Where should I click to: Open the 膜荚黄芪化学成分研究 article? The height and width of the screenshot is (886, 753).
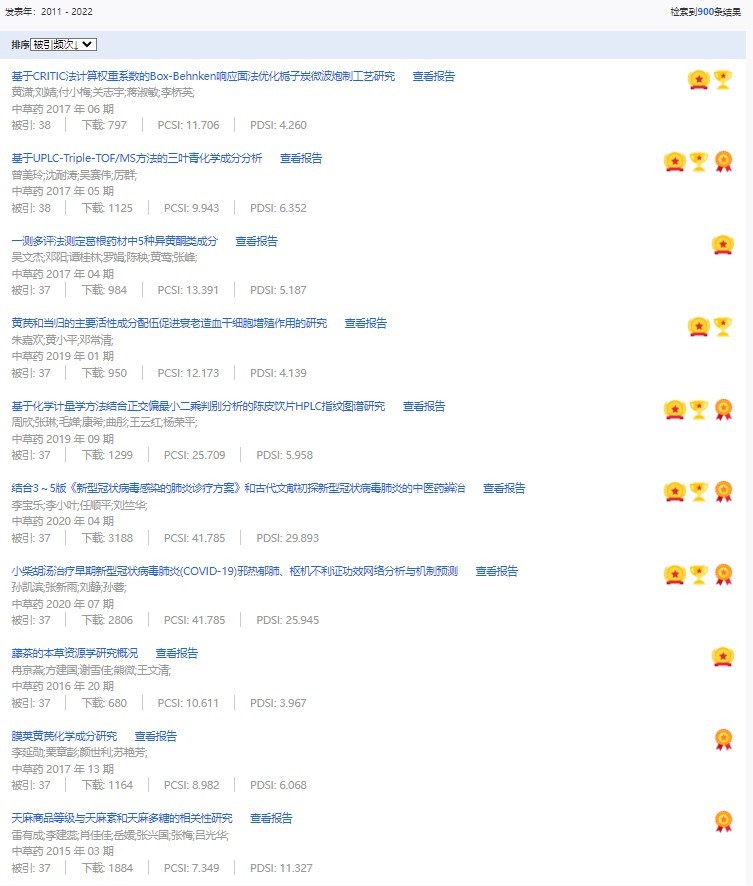point(64,736)
